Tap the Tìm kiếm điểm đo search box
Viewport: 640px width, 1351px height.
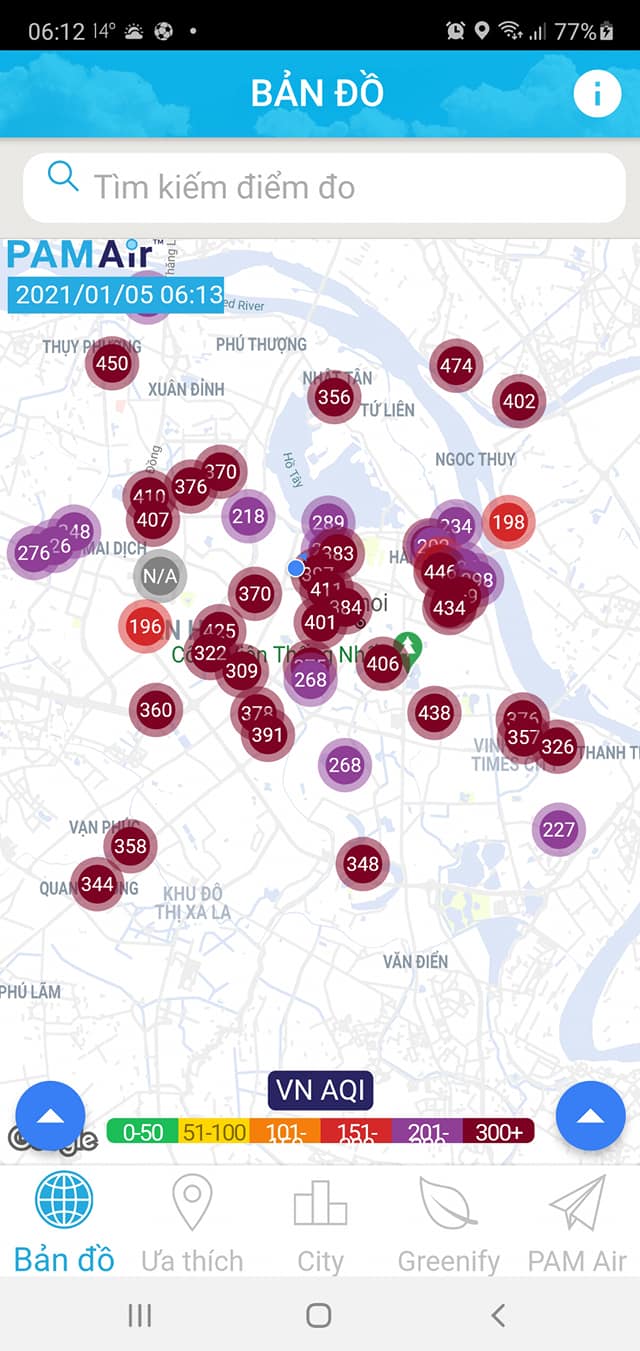tap(324, 187)
